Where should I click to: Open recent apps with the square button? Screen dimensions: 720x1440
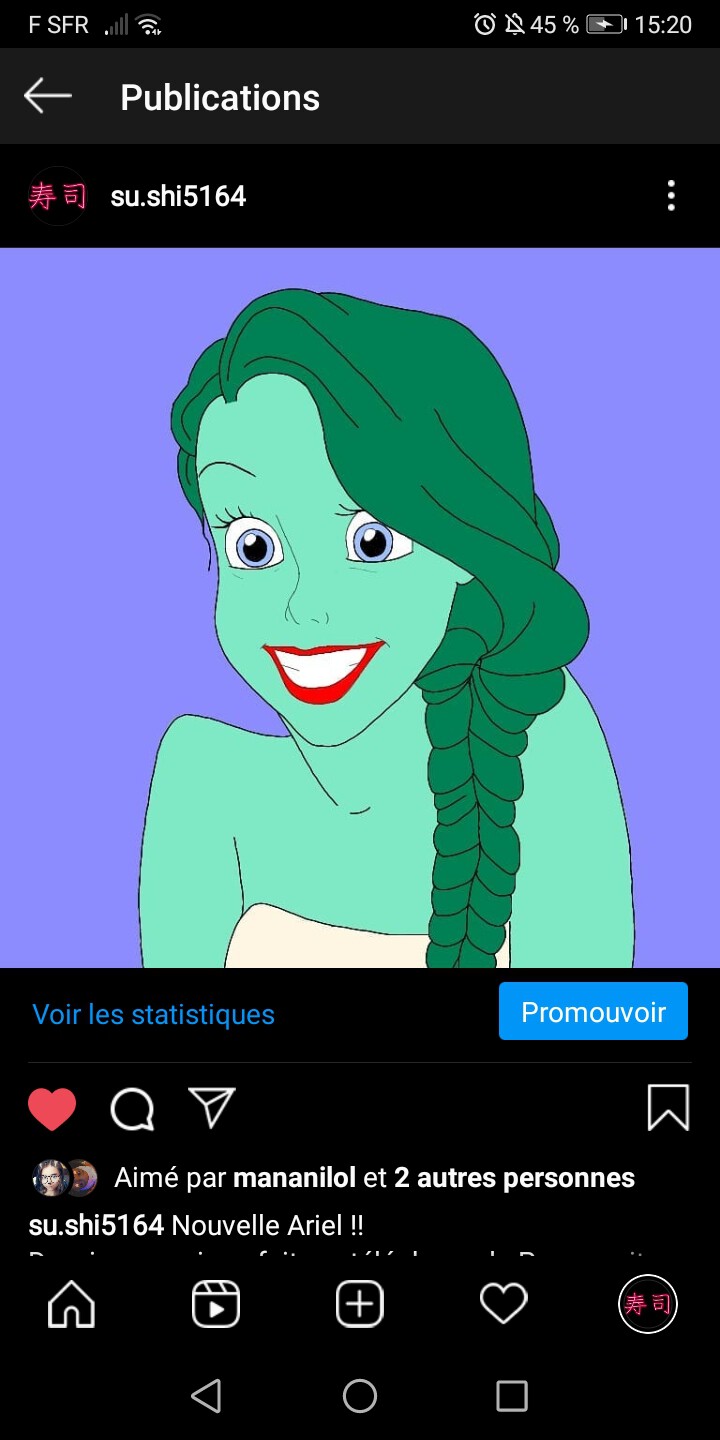tap(512, 1396)
